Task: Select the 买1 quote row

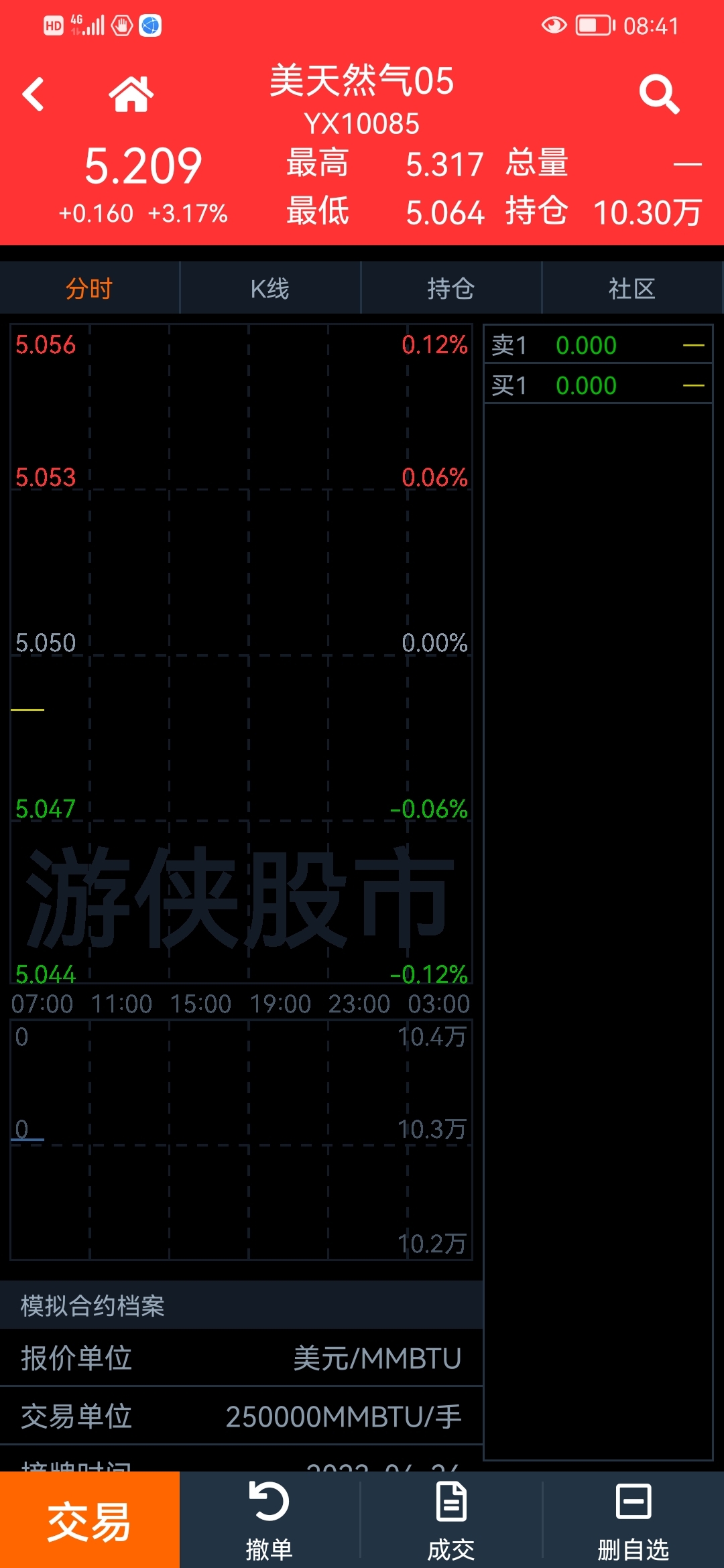Action: pyautogui.click(x=598, y=385)
